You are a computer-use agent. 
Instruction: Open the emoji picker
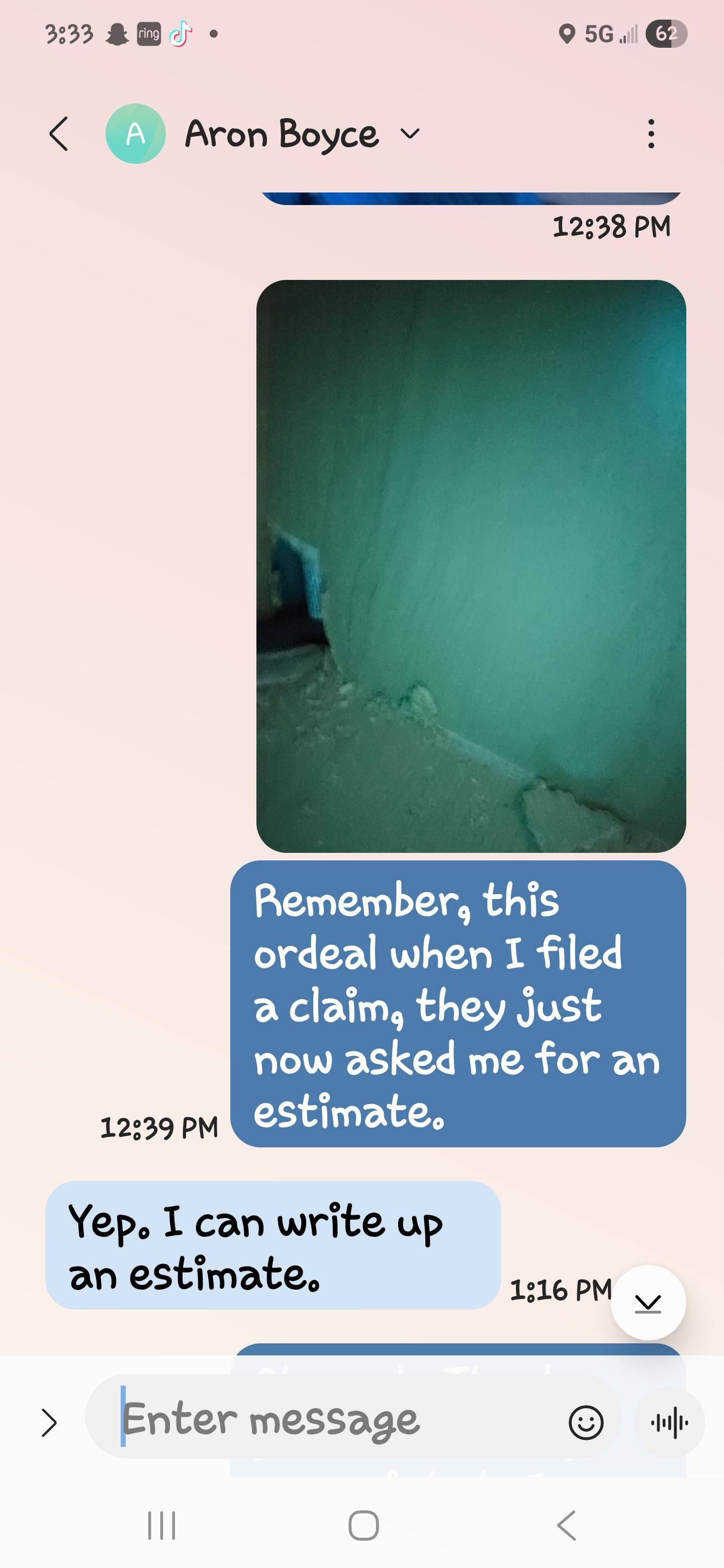586,1423
